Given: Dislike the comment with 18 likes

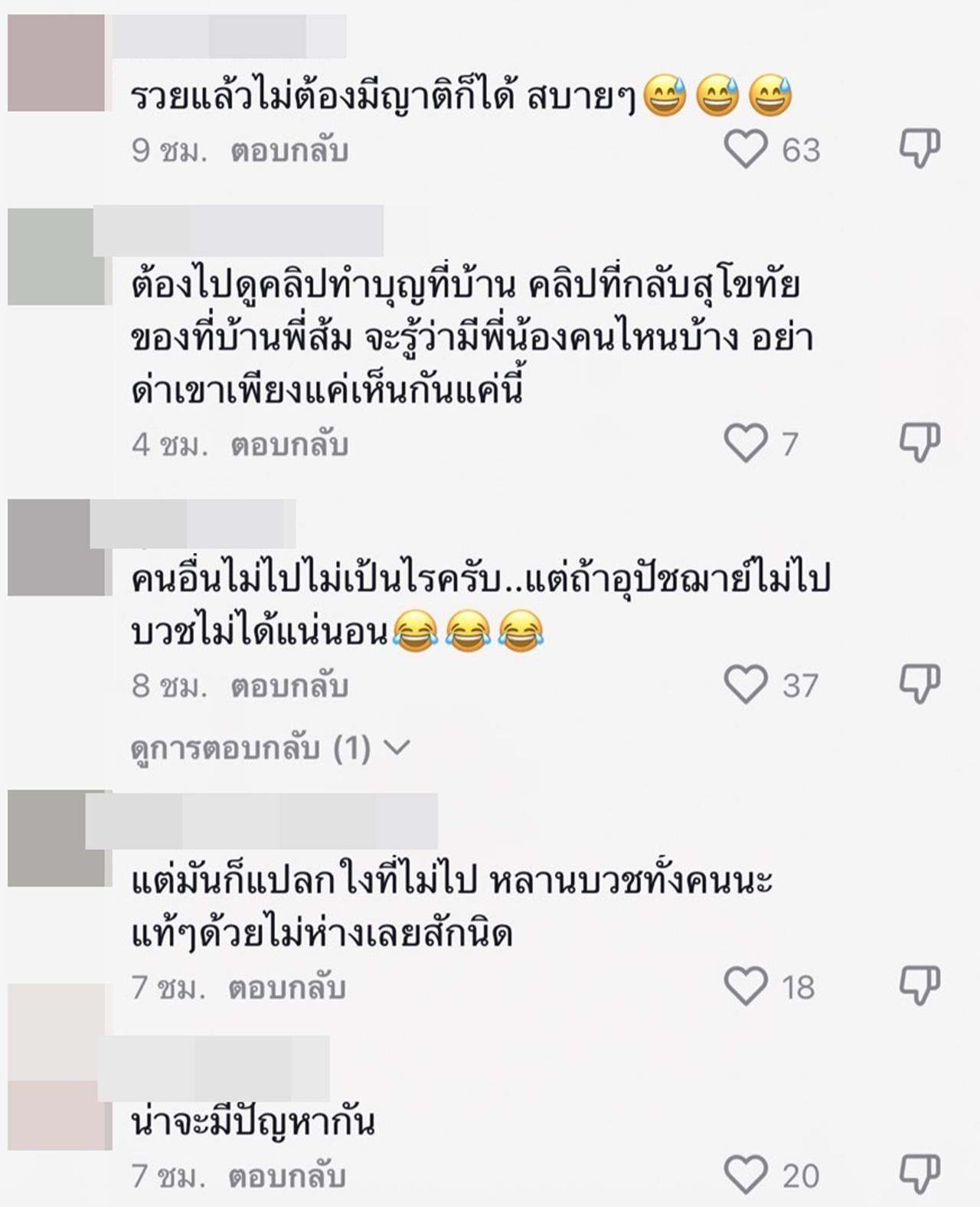Looking at the screenshot, I should pyautogui.click(x=918, y=986).
